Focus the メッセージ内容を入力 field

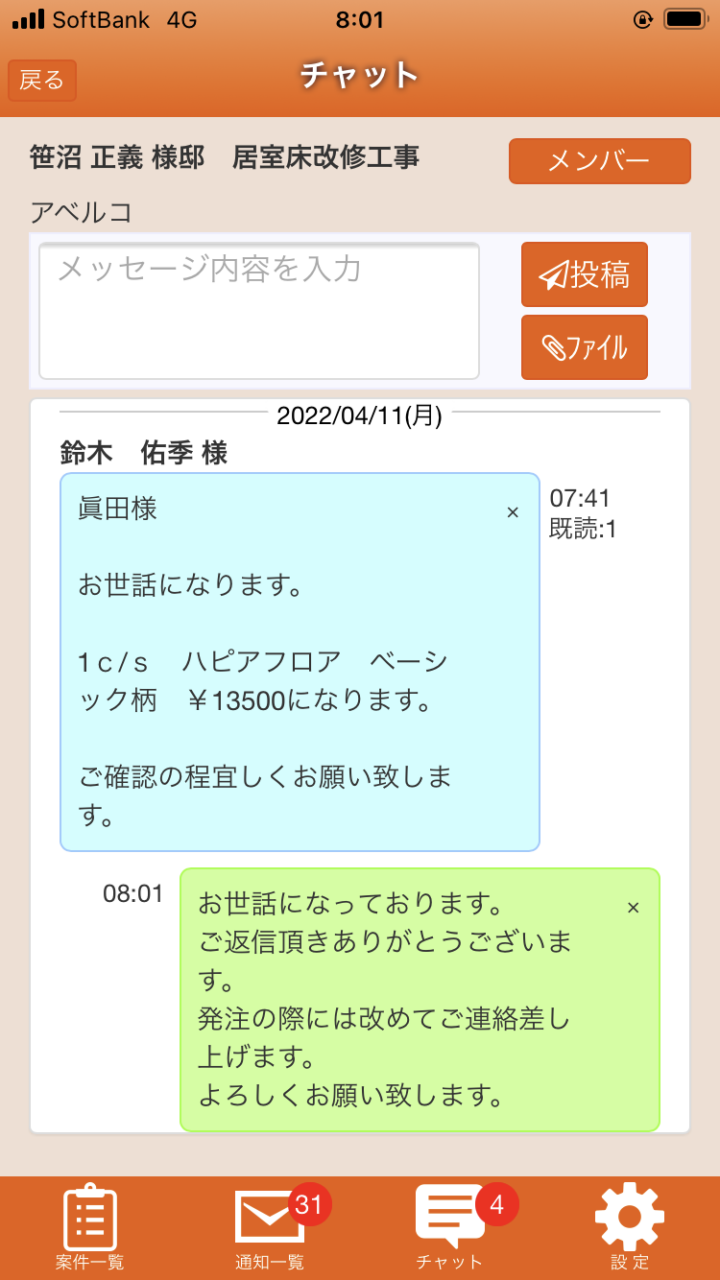point(259,311)
